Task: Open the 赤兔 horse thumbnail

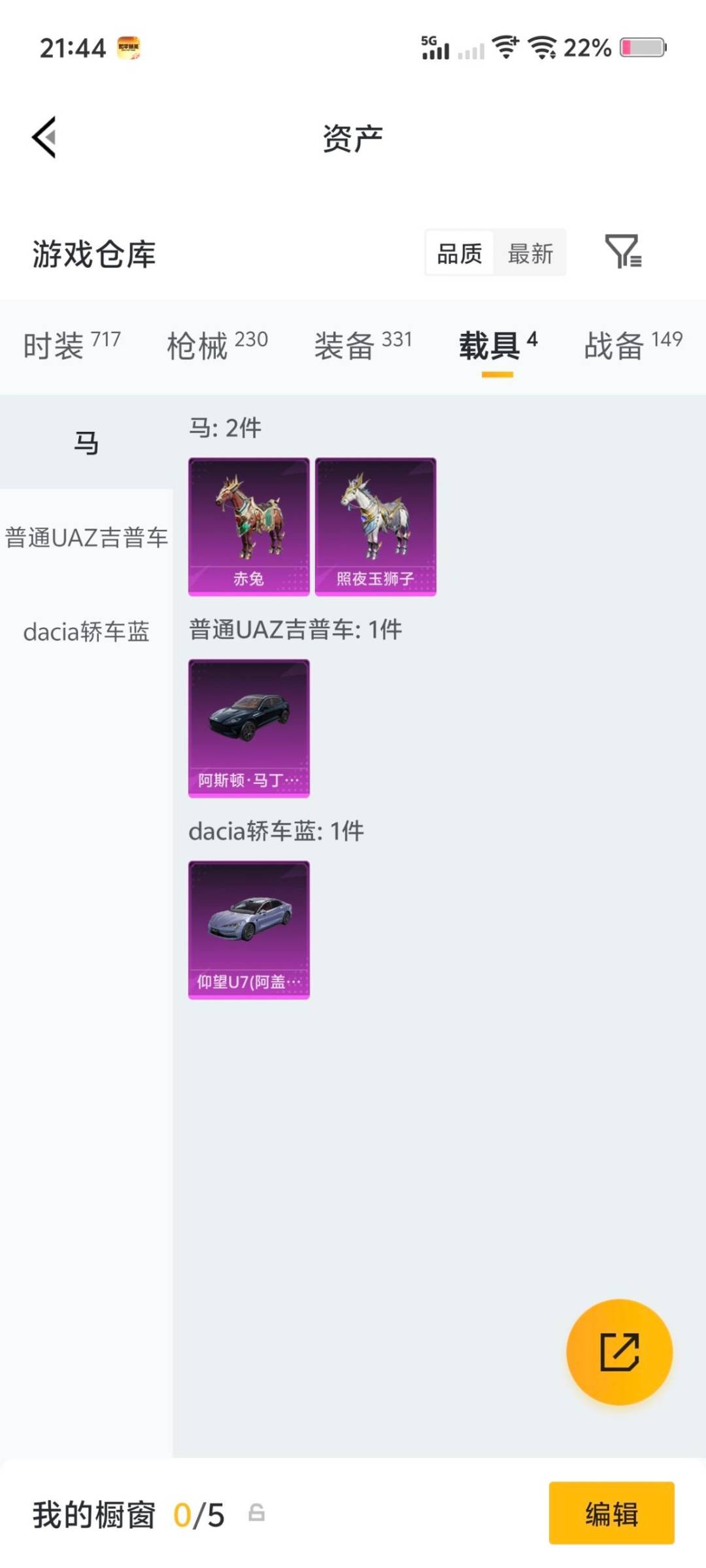Action: click(248, 526)
